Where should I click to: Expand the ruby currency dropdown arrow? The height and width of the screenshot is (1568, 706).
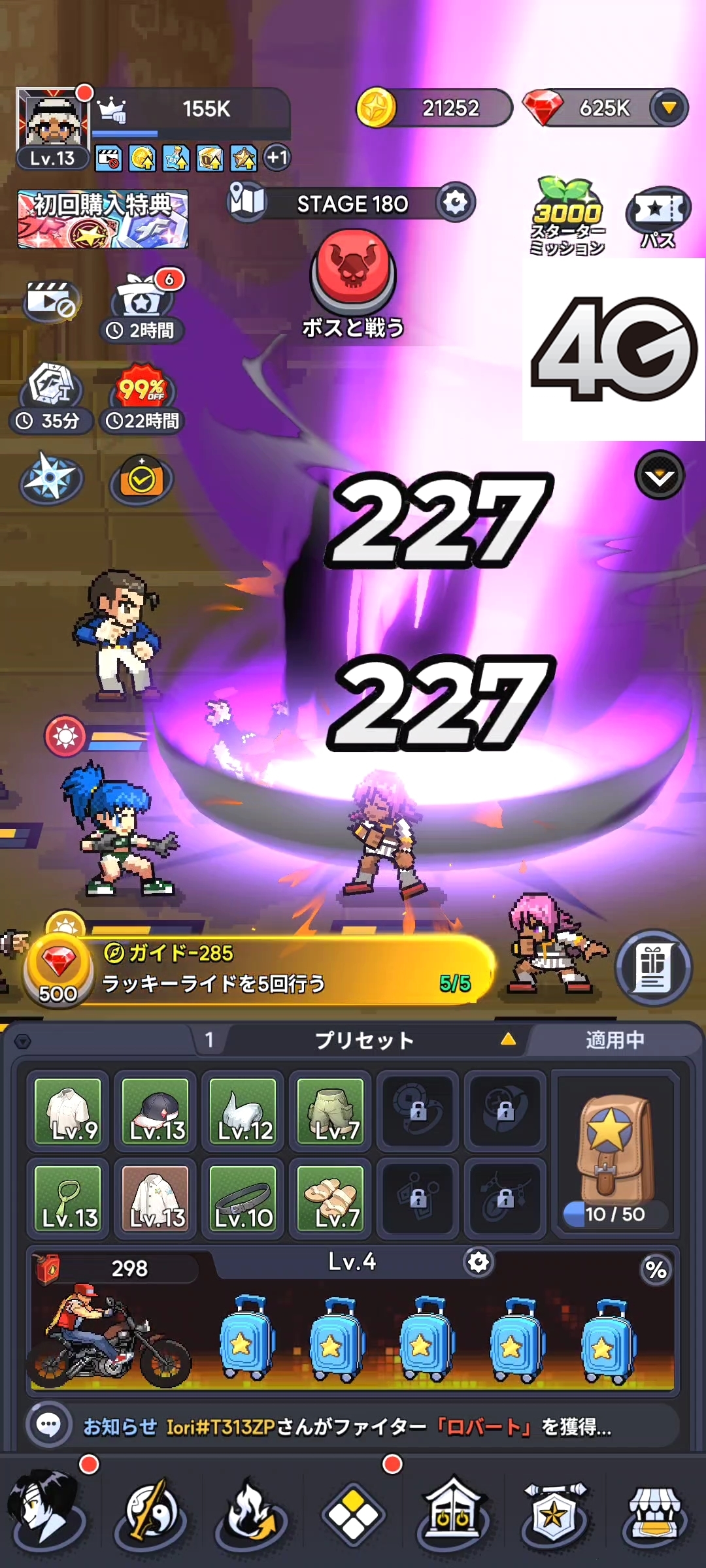click(x=669, y=108)
